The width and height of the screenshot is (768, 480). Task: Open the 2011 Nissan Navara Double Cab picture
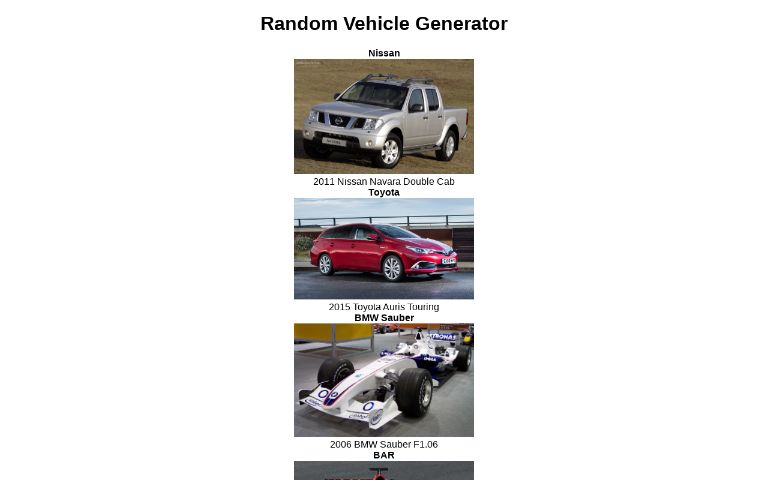383,116
